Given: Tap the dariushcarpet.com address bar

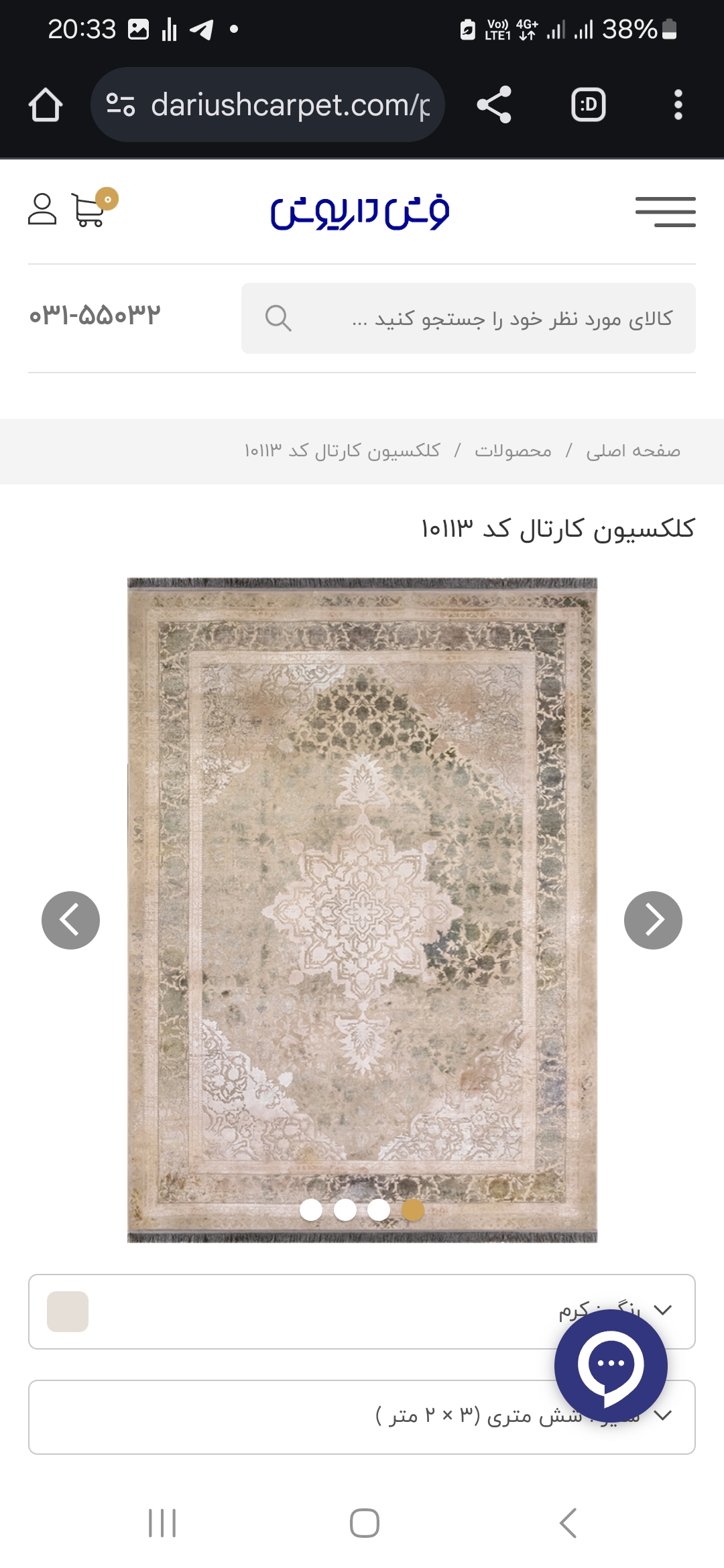Looking at the screenshot, I should (x=268, y=105).
